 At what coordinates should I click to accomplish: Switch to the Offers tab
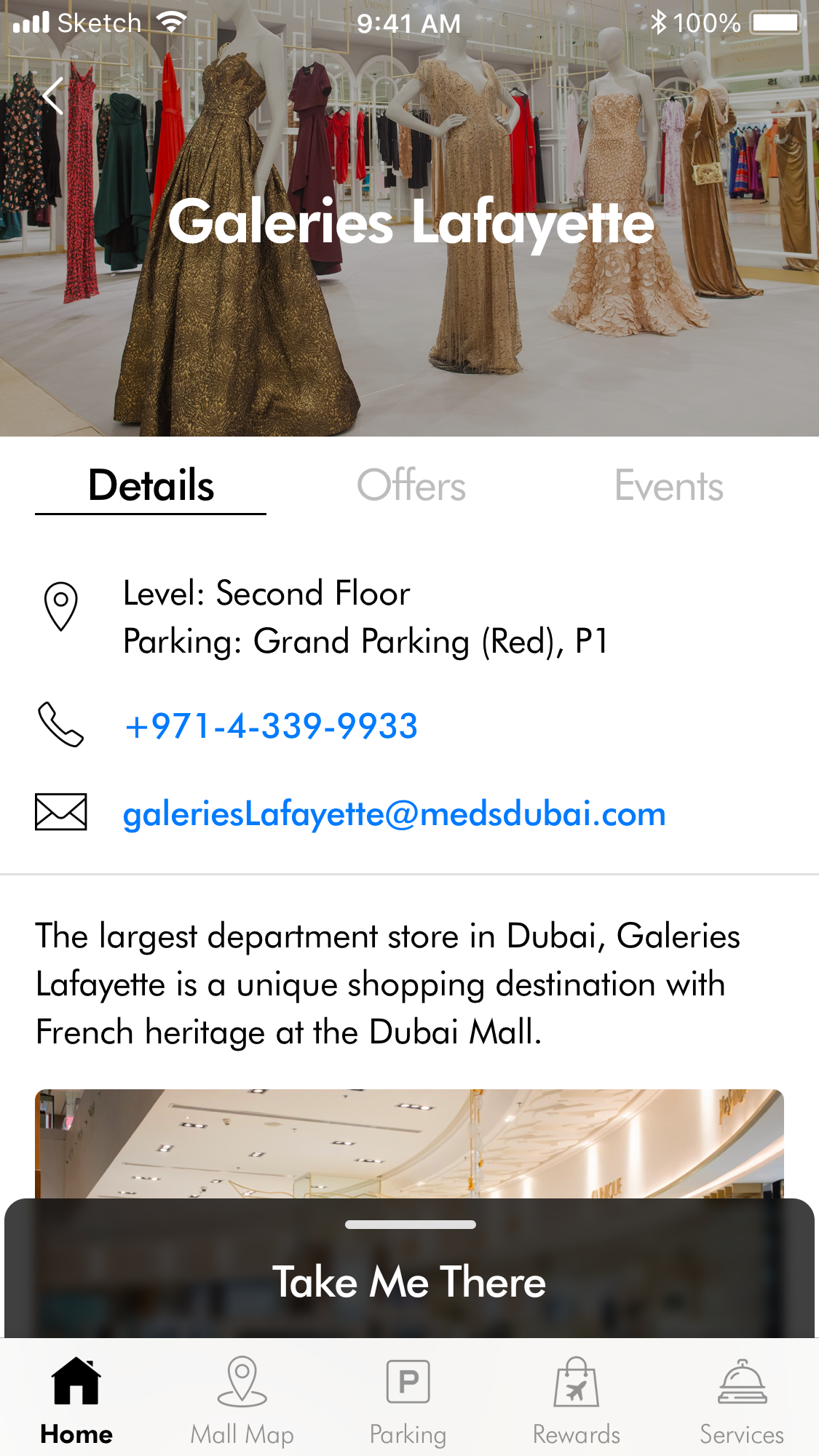[x=411, y=485]
